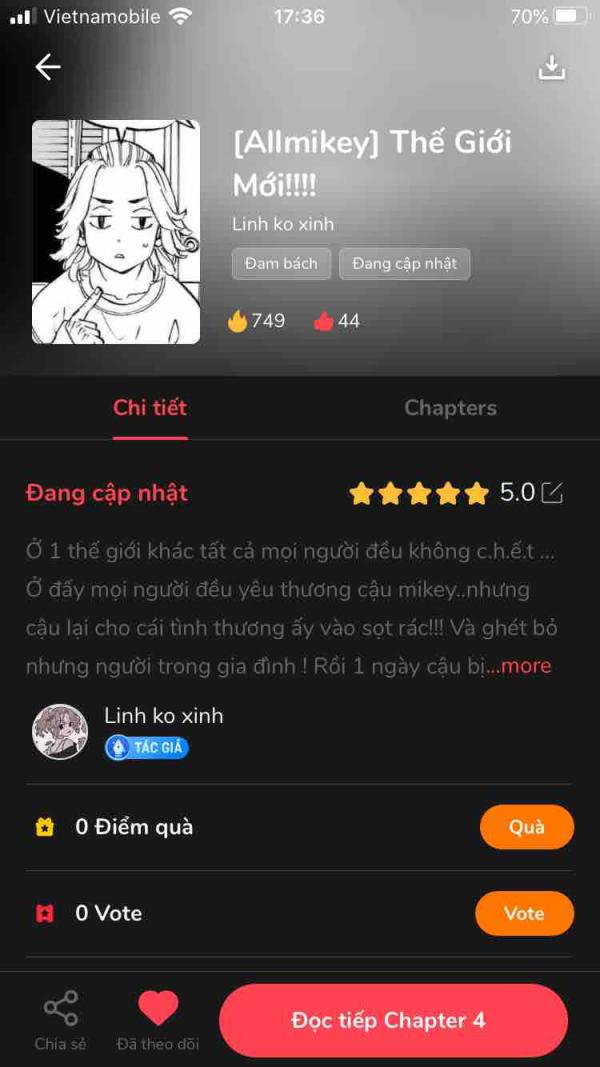
Task: Tap the Đang cập nhật status chip
Action: click(404, 264)
